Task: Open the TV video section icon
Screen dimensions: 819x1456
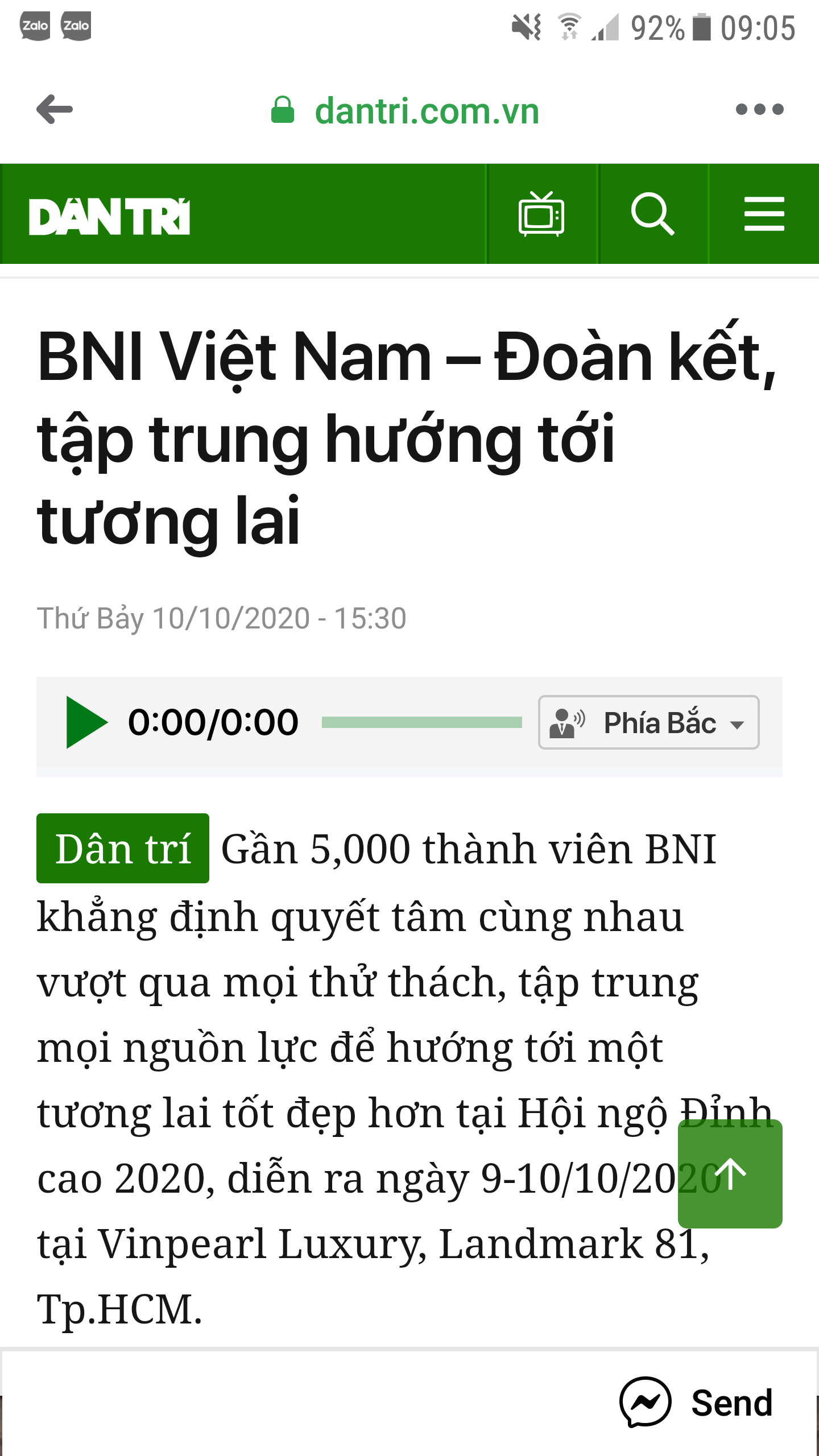Action: pos(541,214)
